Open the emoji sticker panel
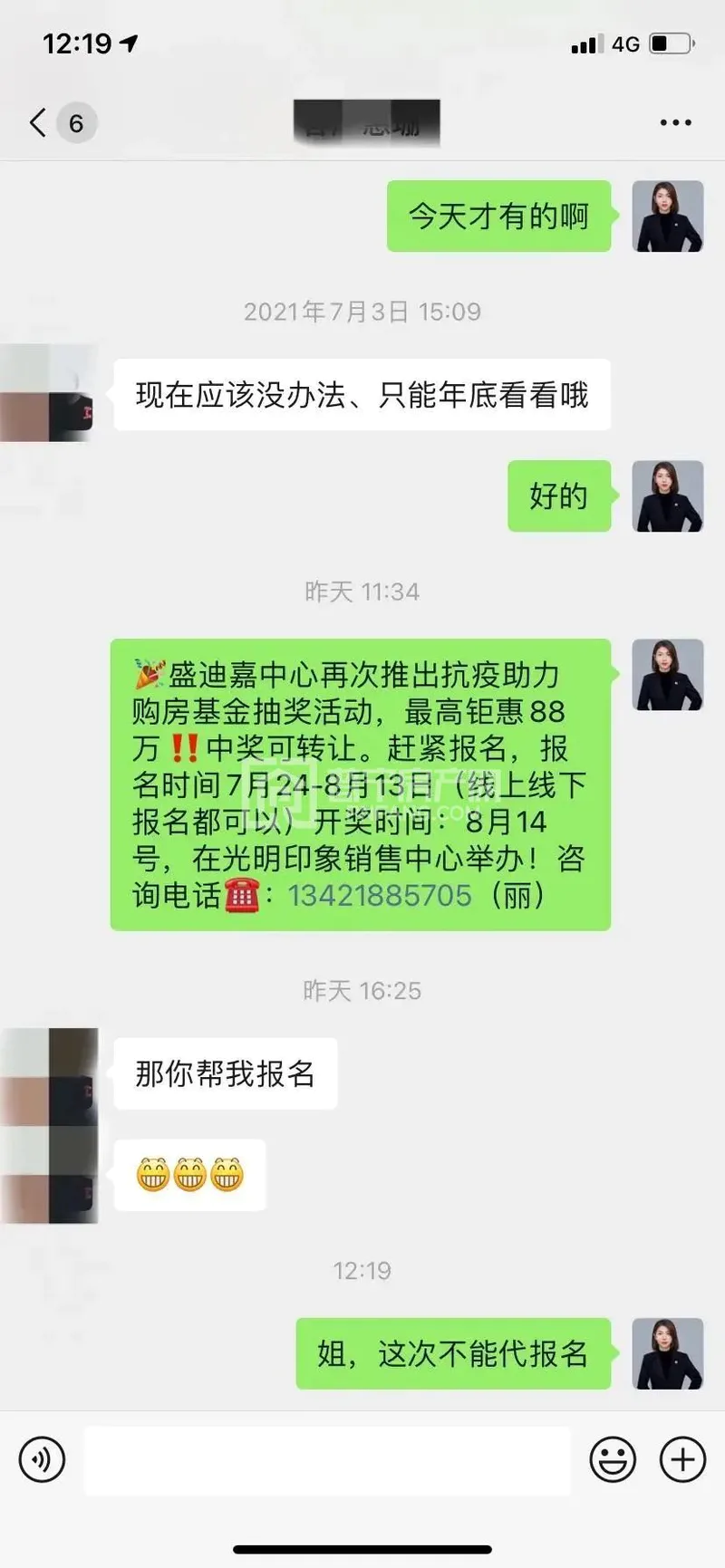Screen dimensions: 725x1568 coord(613,1459)
